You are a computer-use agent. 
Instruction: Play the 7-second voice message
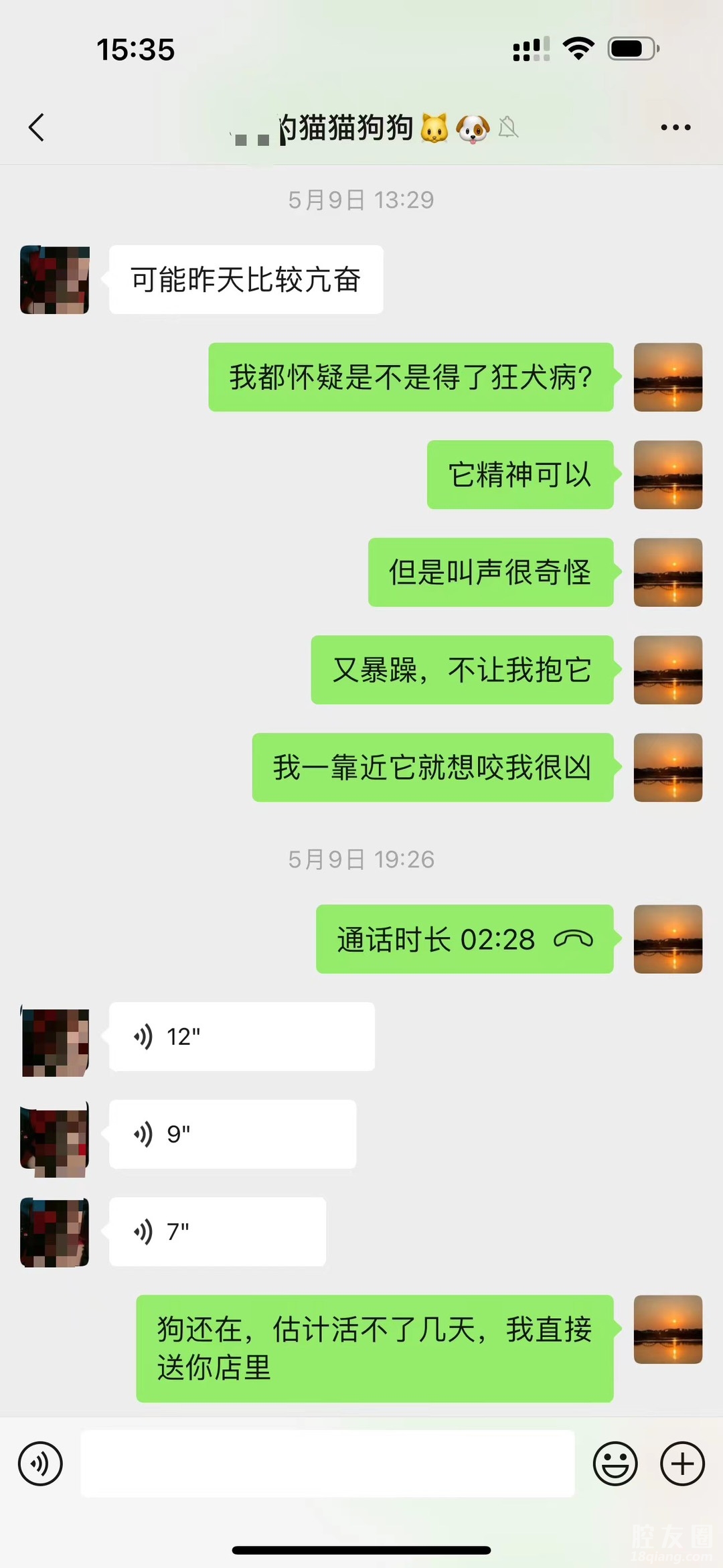coord(217,1231)
